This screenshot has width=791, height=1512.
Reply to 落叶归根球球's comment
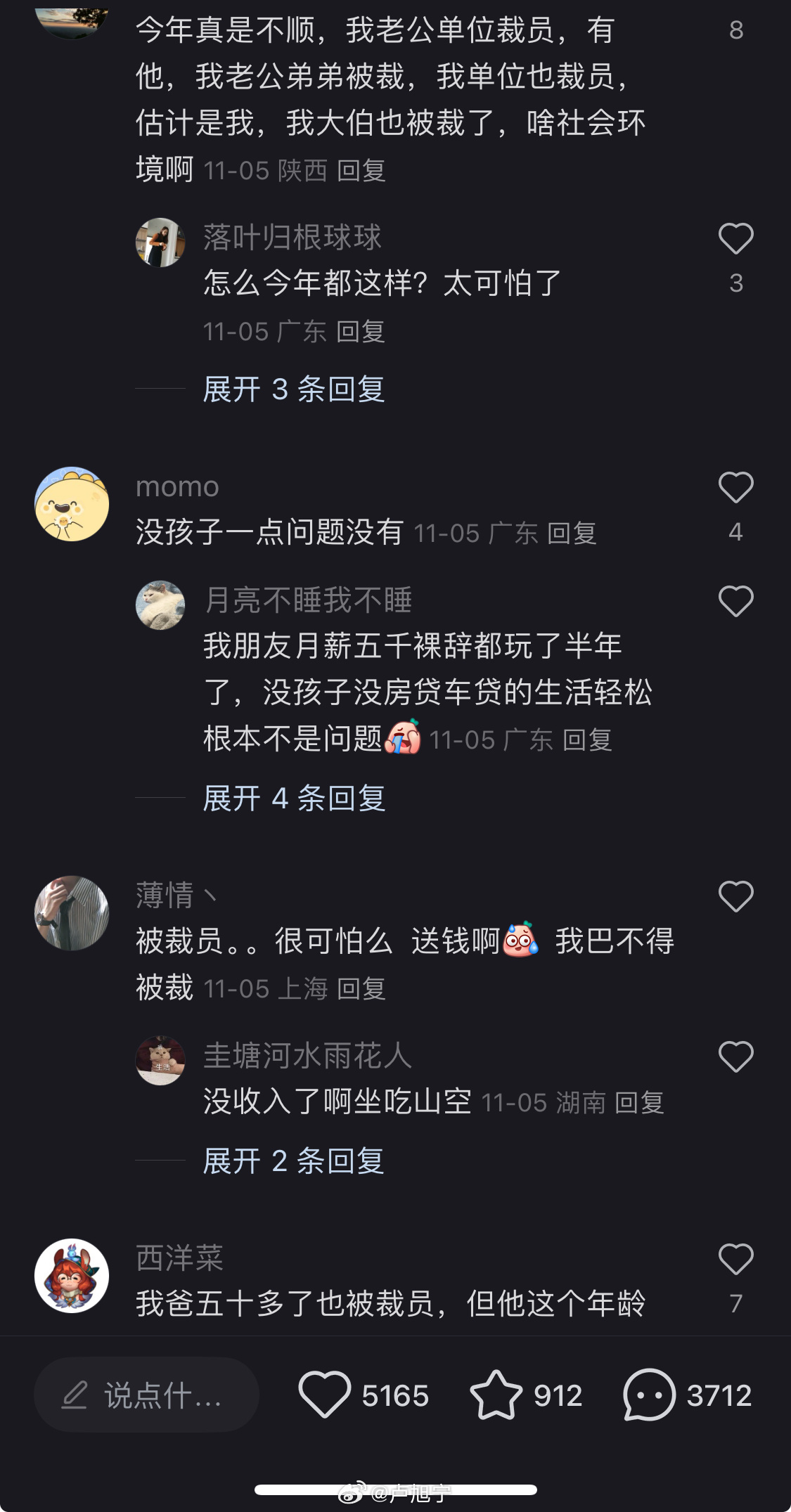pos(360,332)
